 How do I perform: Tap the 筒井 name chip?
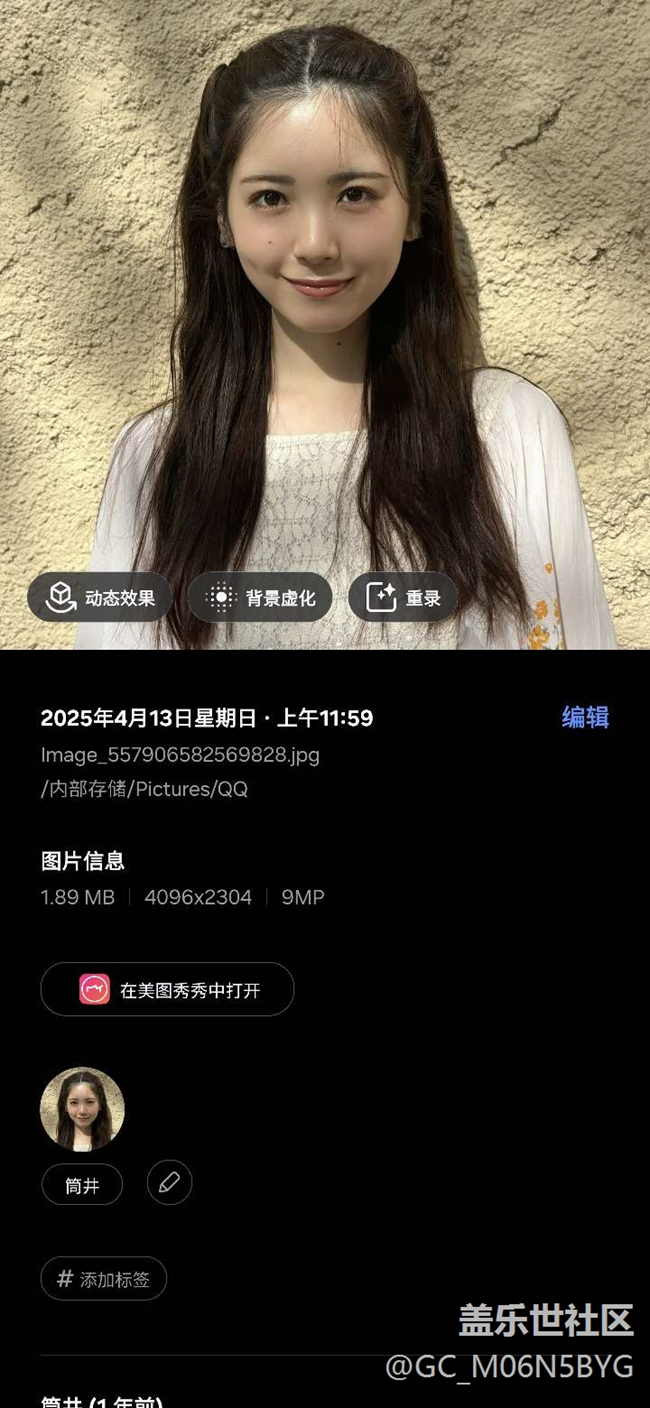[x=82, y=1185]
